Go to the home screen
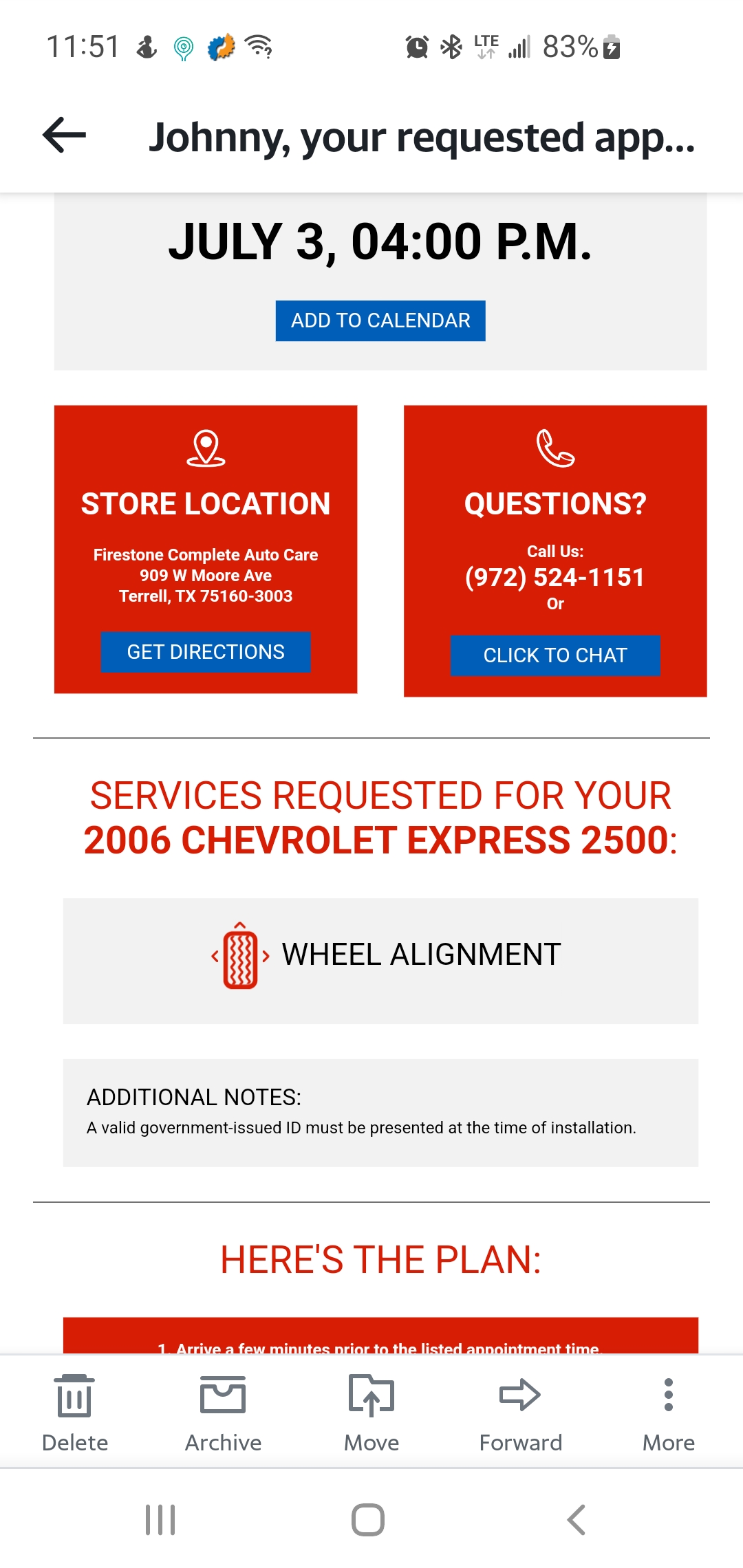The width and height of the screenshot is (743, 1568). 368,1520
